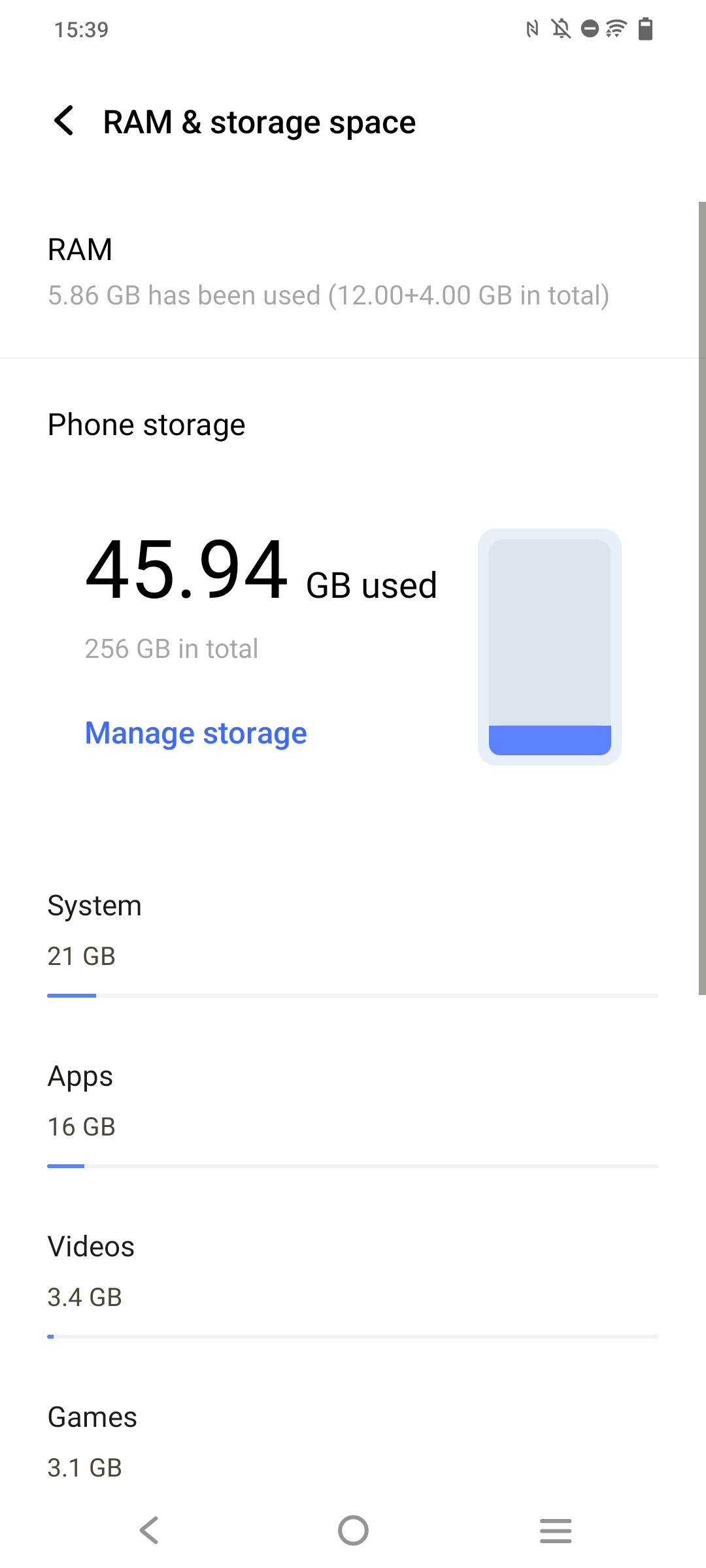Open the RAM usage details
The image size is (706, 1568).
[353, 272]
